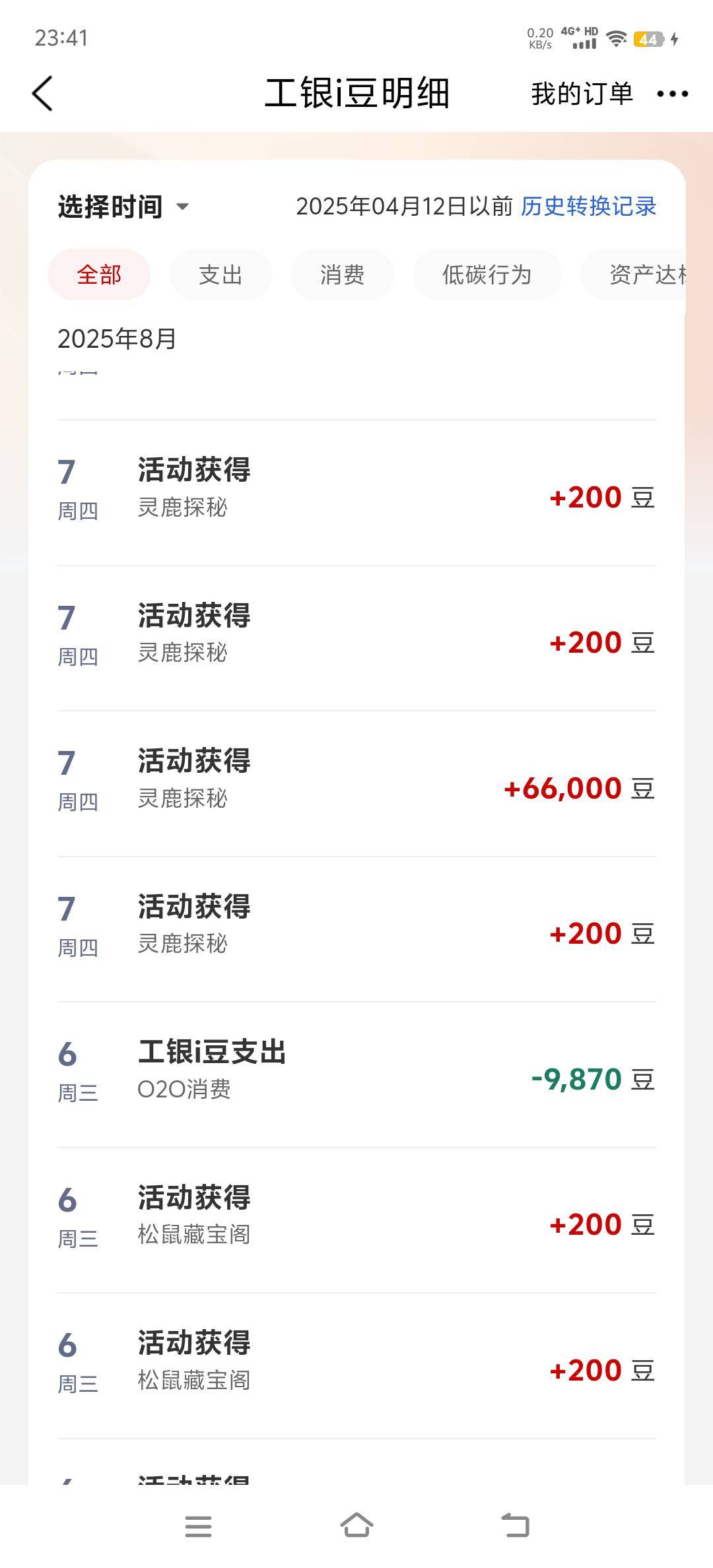Switch to the 消费 filter

(342, 275)
